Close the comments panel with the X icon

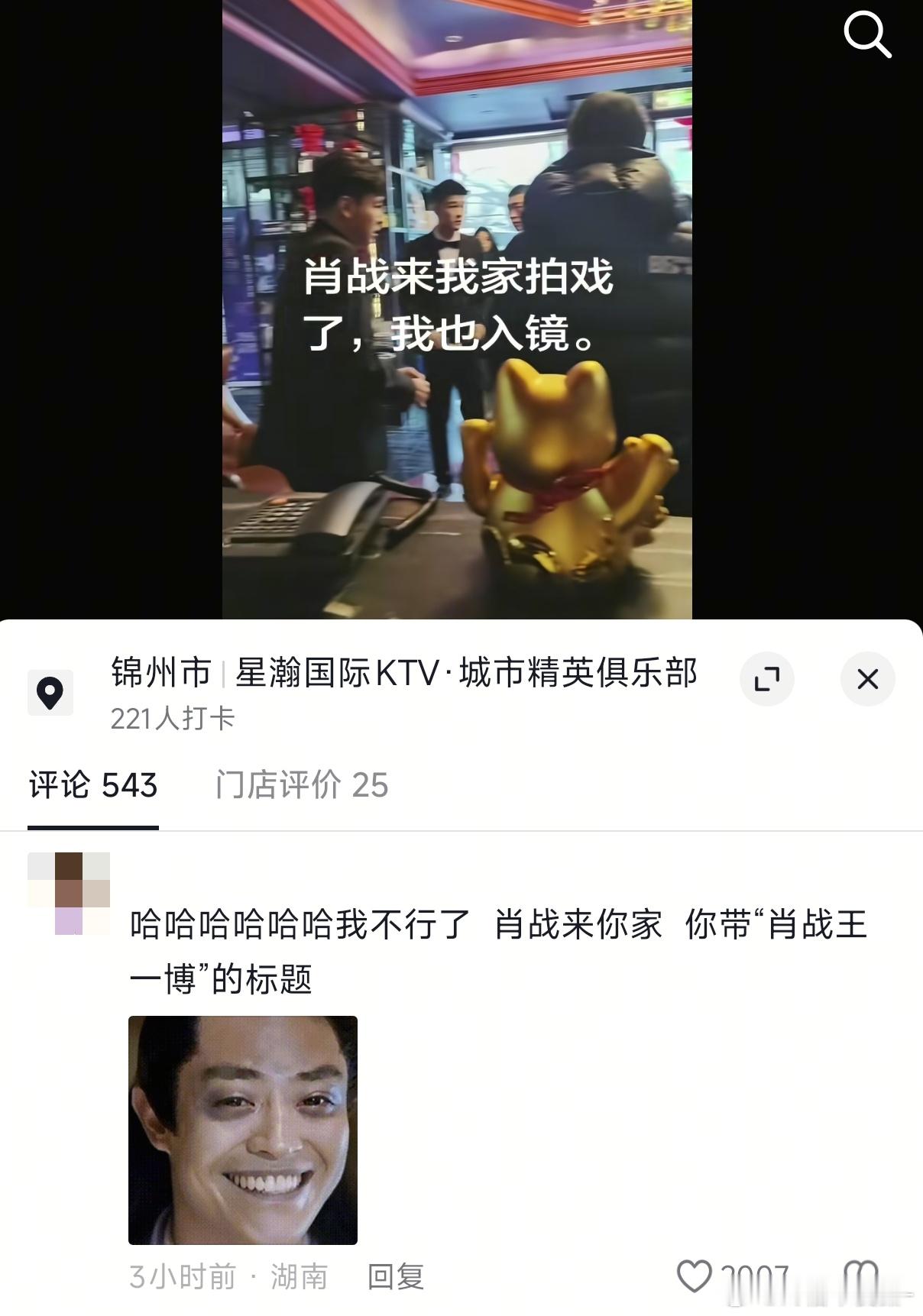pyautogui.click(x=867, y=678)
